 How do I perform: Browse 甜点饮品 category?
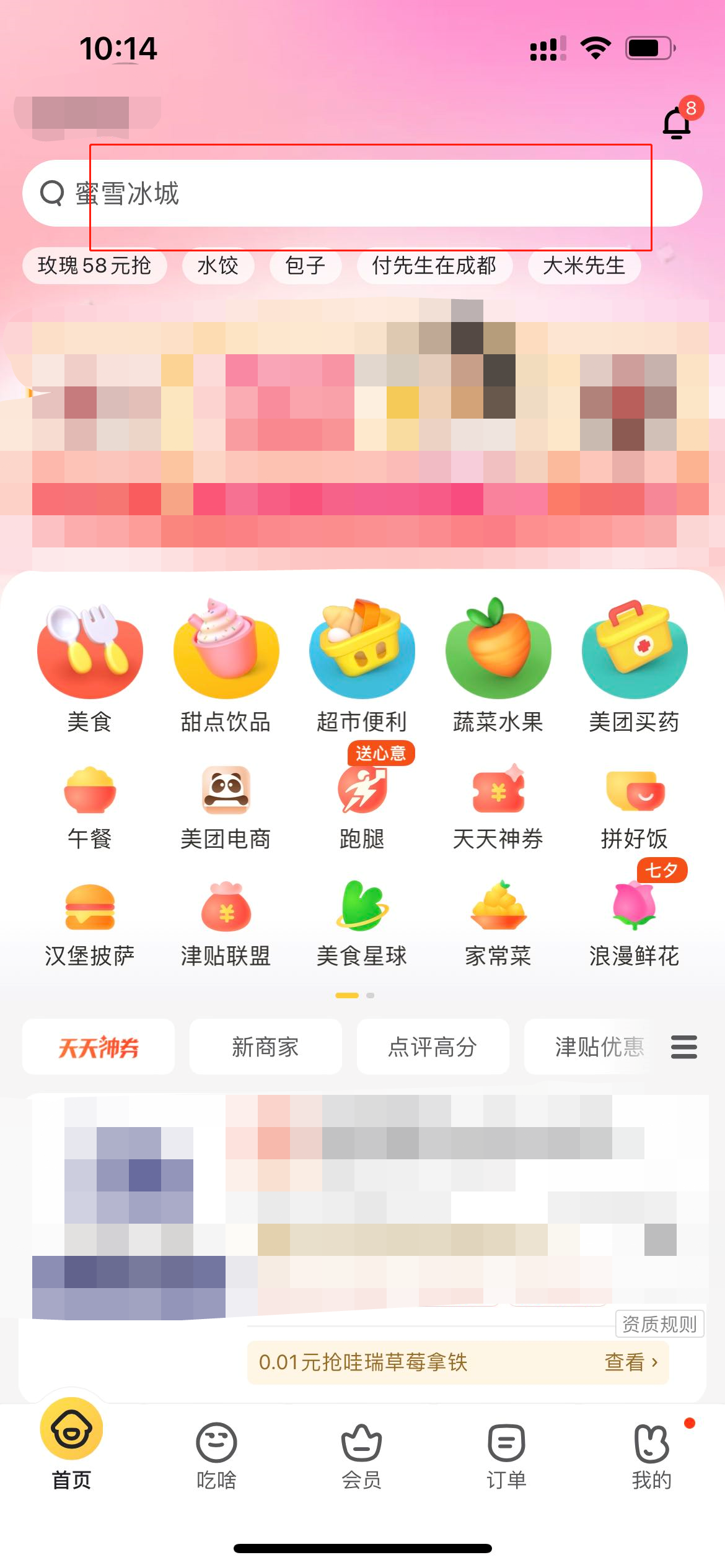[x=226, y=667]
